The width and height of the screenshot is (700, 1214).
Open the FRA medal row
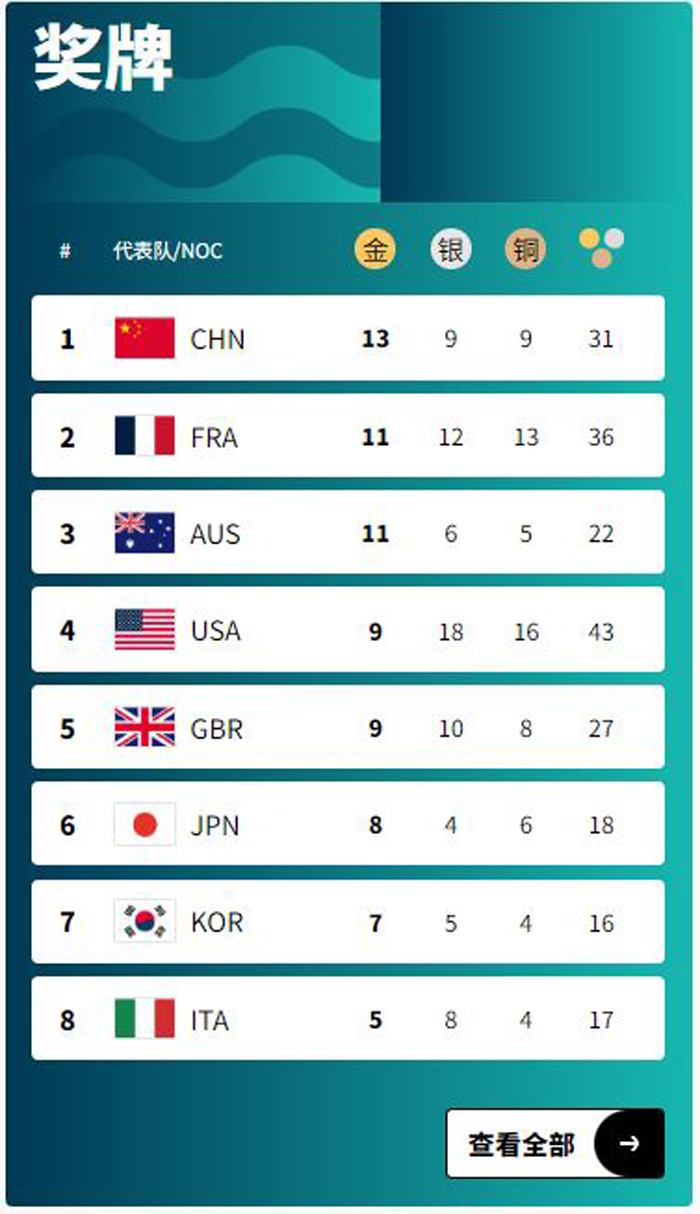coord(348,435)
